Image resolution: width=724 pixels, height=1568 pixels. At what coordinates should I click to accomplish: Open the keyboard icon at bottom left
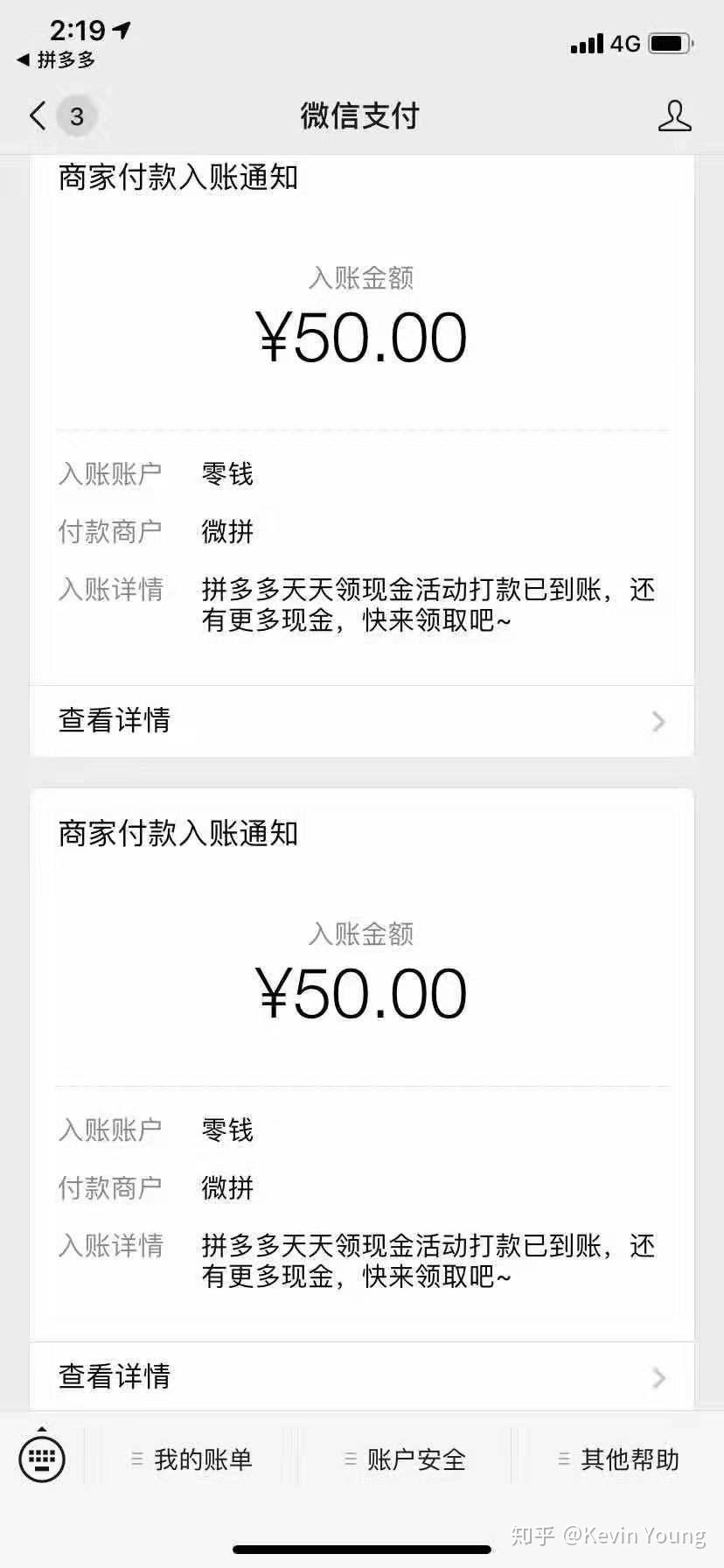42,1459
